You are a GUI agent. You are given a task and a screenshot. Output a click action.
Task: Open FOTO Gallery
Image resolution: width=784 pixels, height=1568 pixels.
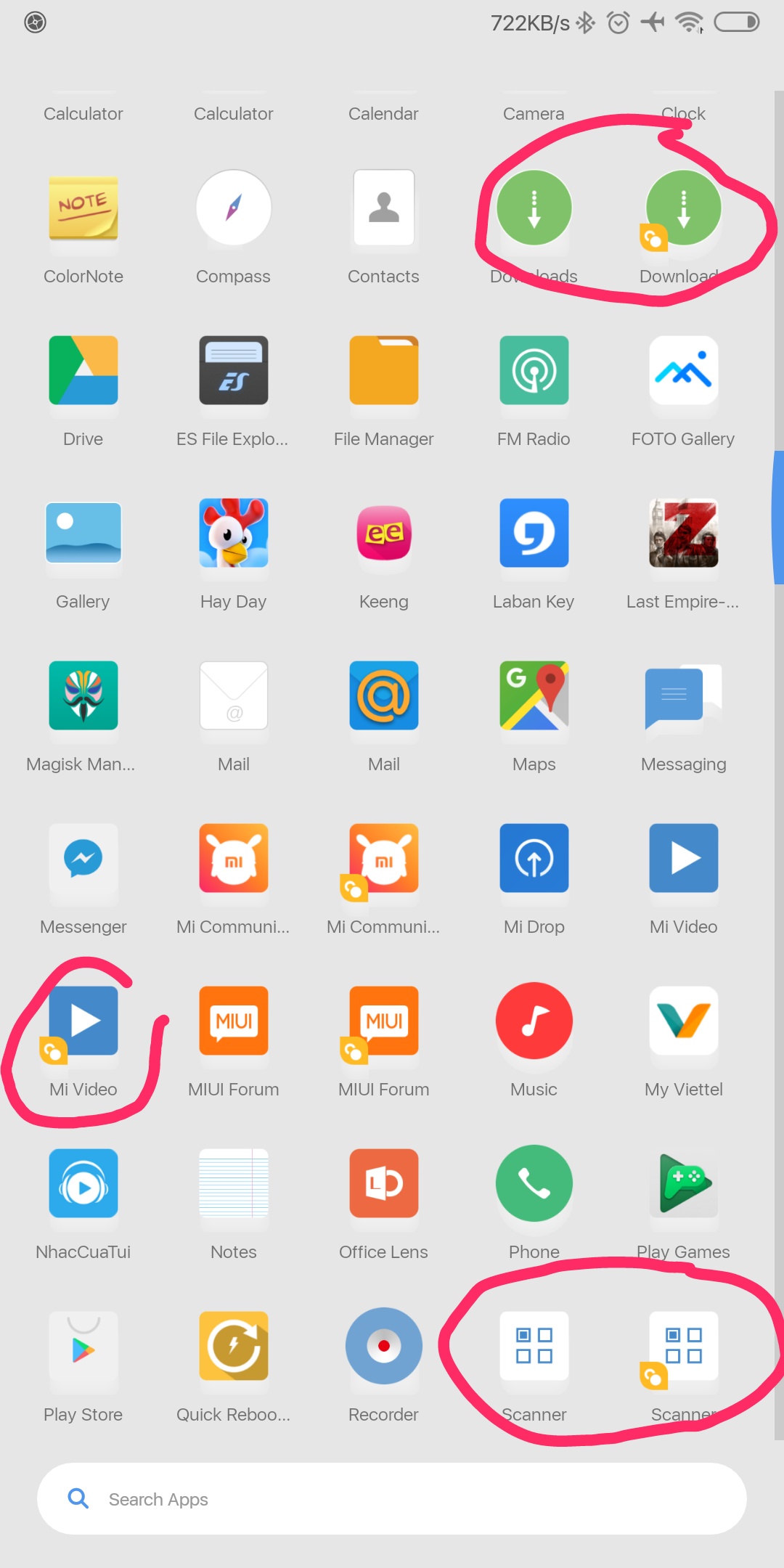(683, 371)
